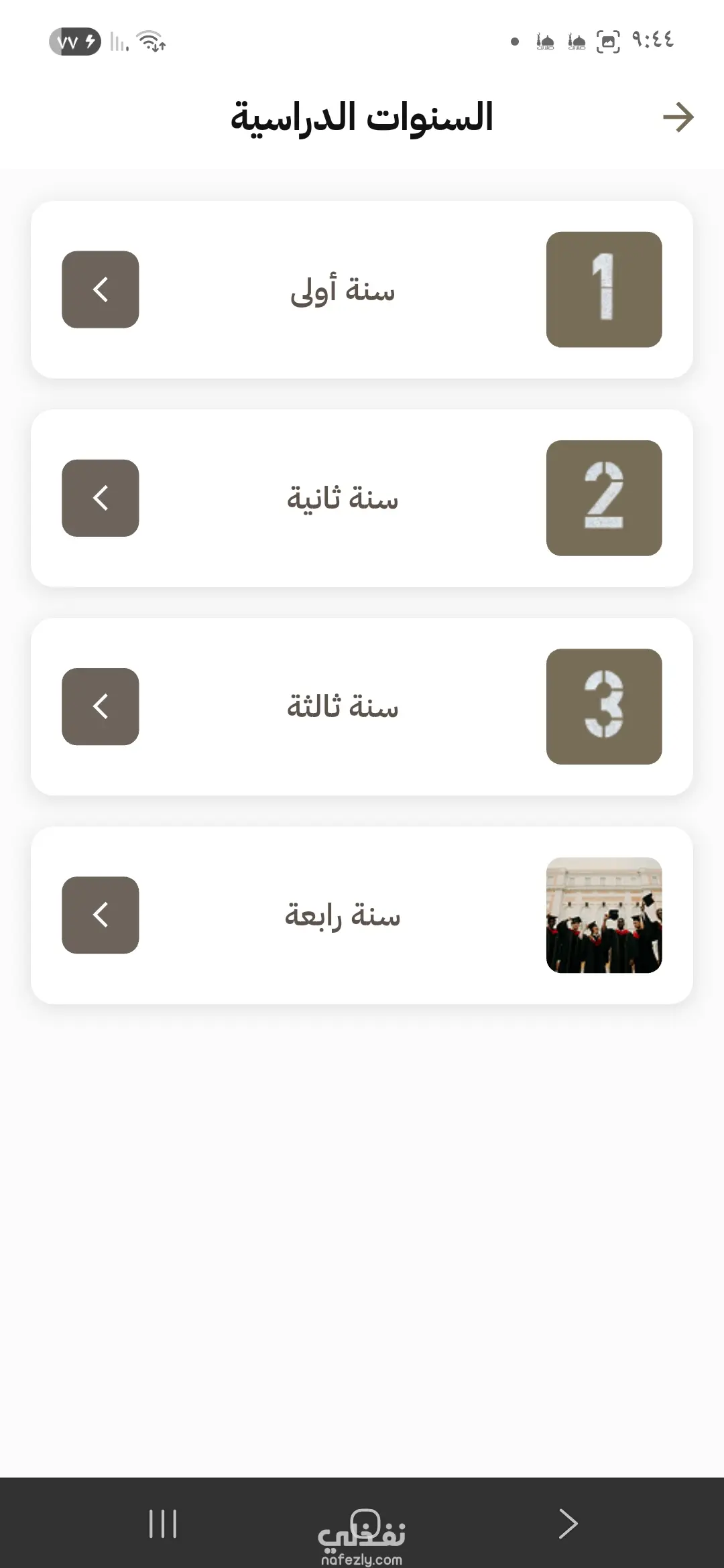Open the سنة أولى card

(362, 290)
